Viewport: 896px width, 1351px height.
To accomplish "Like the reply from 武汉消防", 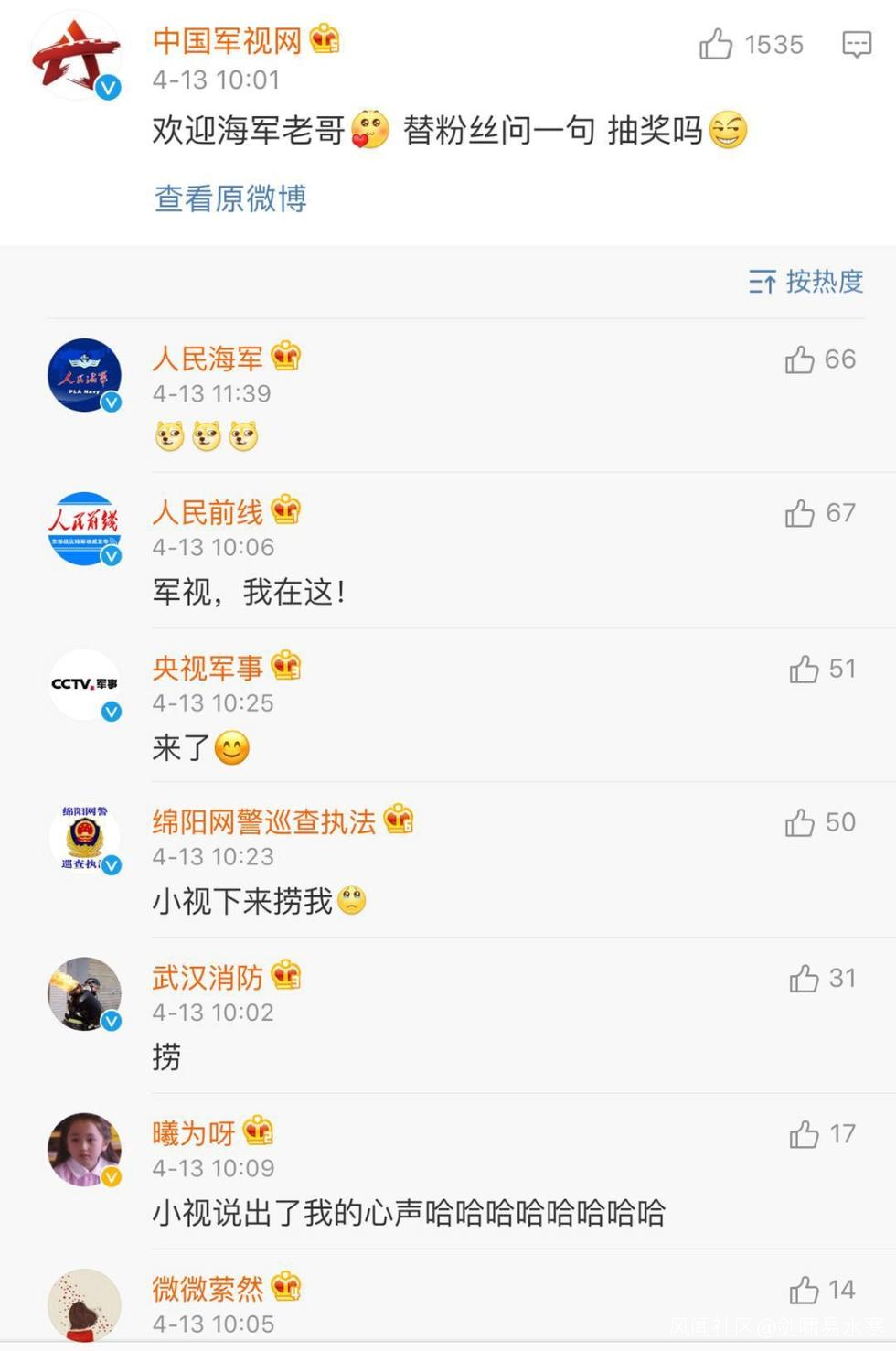I will tap(804, 979).
